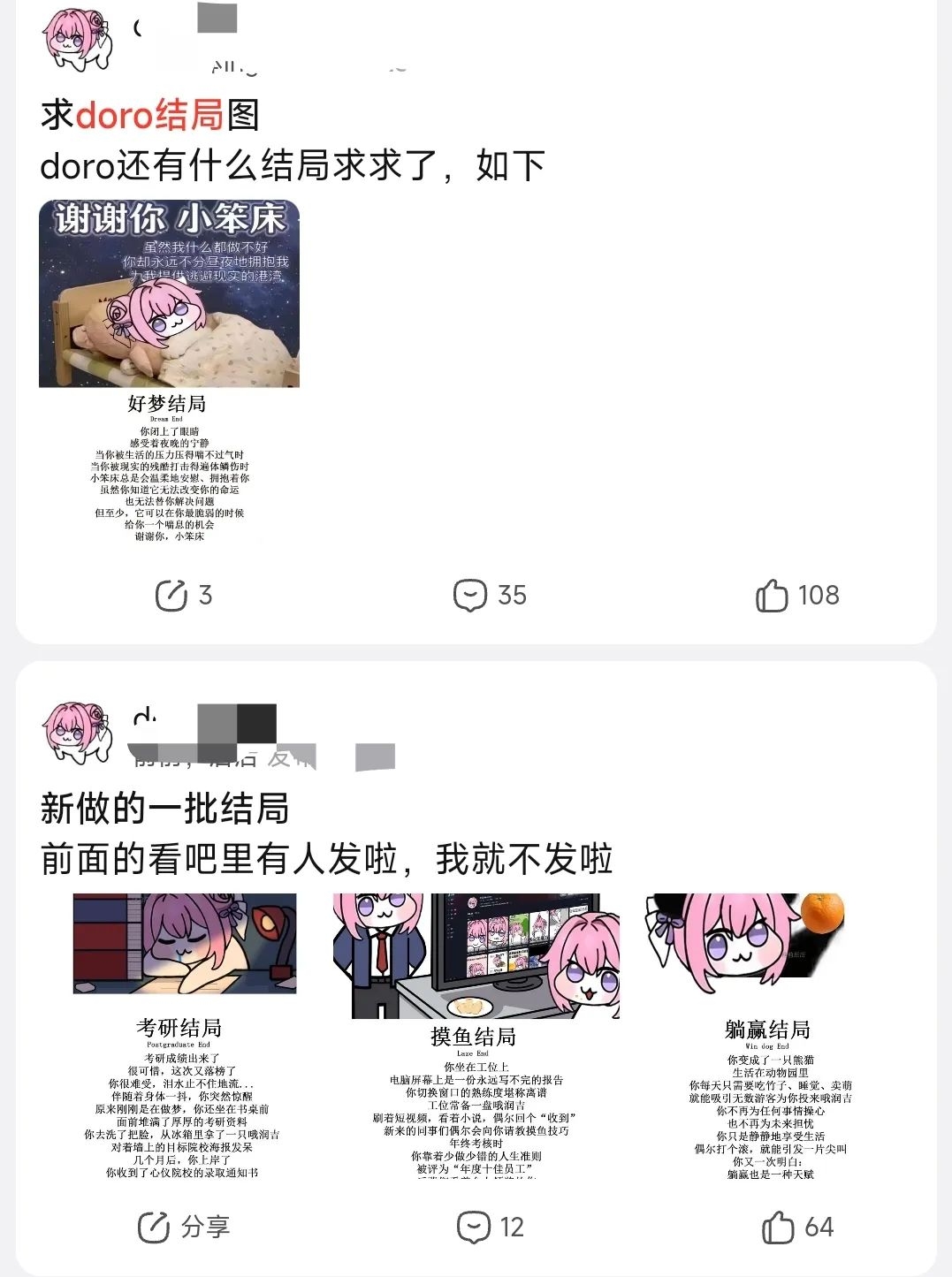
Task: View the 考研结局 image
Action: pyautogui.click(x=184, y=1034)
